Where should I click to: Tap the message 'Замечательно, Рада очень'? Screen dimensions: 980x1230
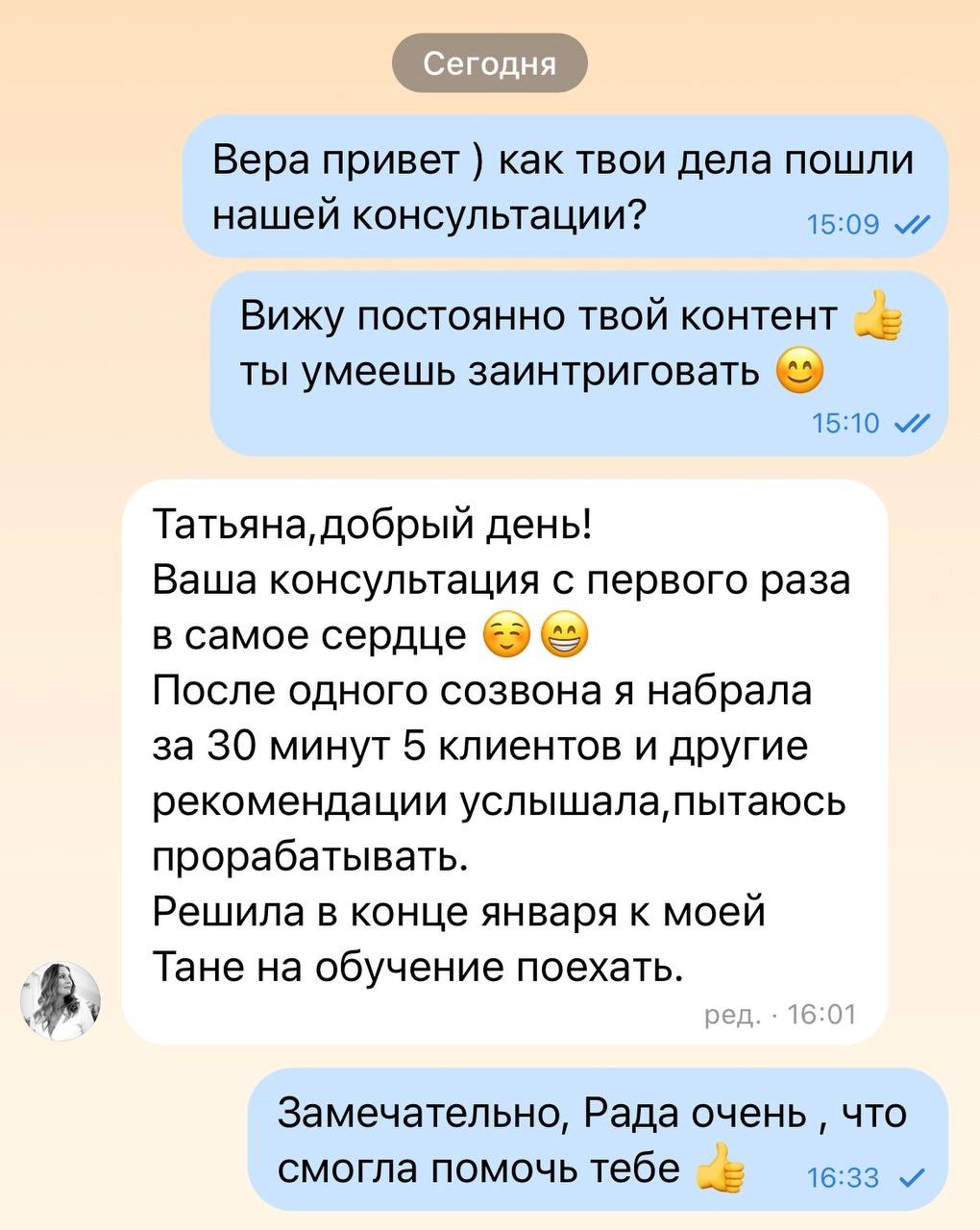598,1140
